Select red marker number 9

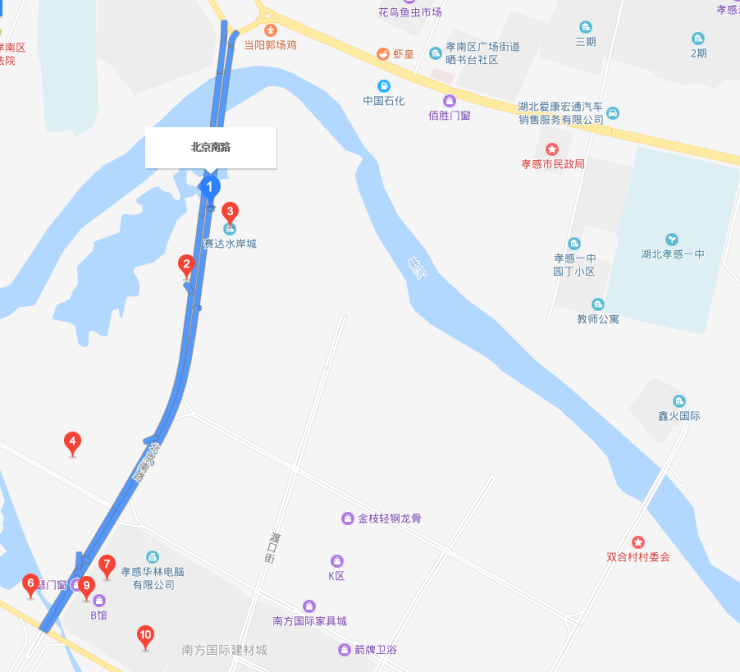pos(87,586)
